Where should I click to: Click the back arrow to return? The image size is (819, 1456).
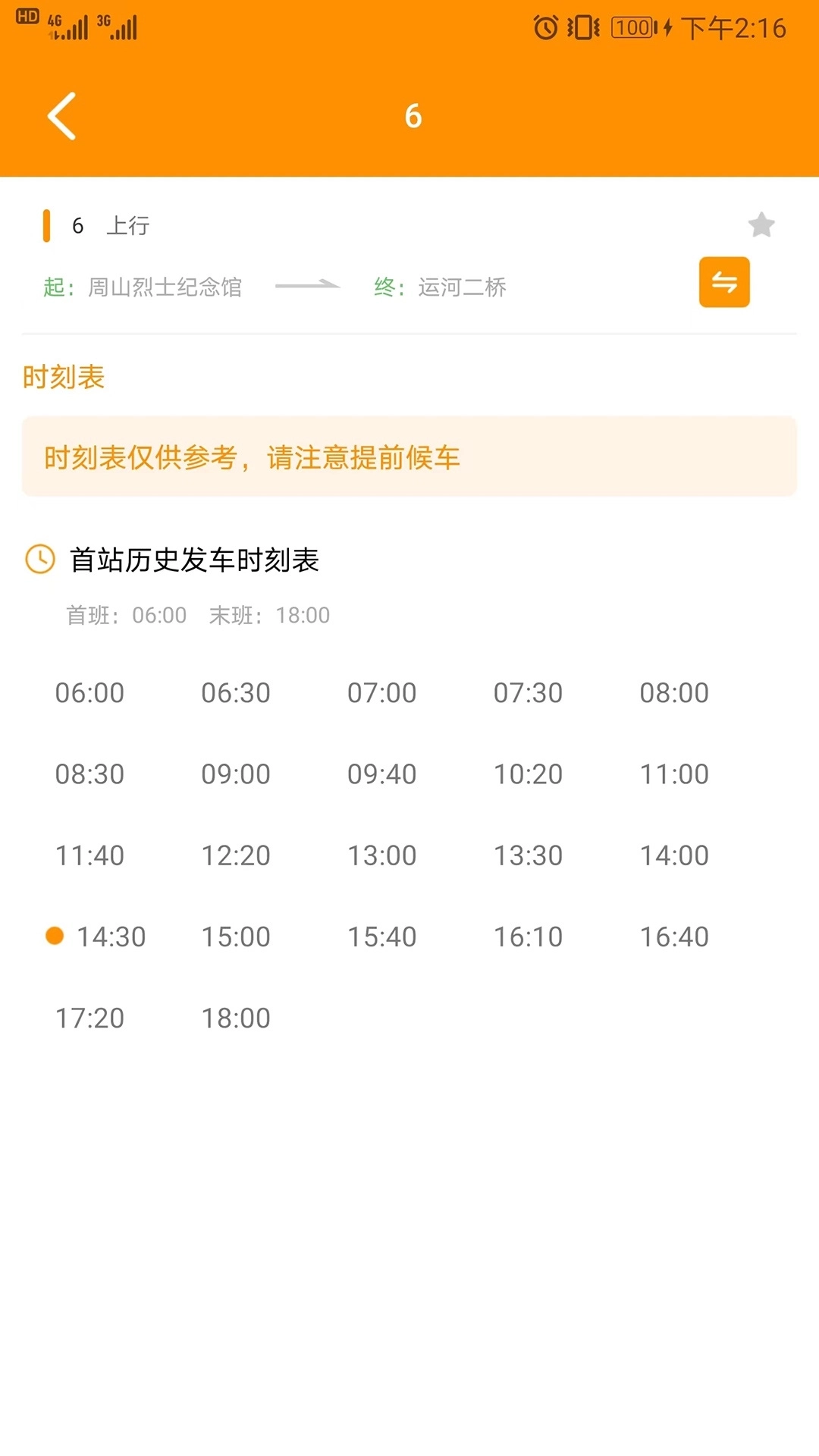62,115
